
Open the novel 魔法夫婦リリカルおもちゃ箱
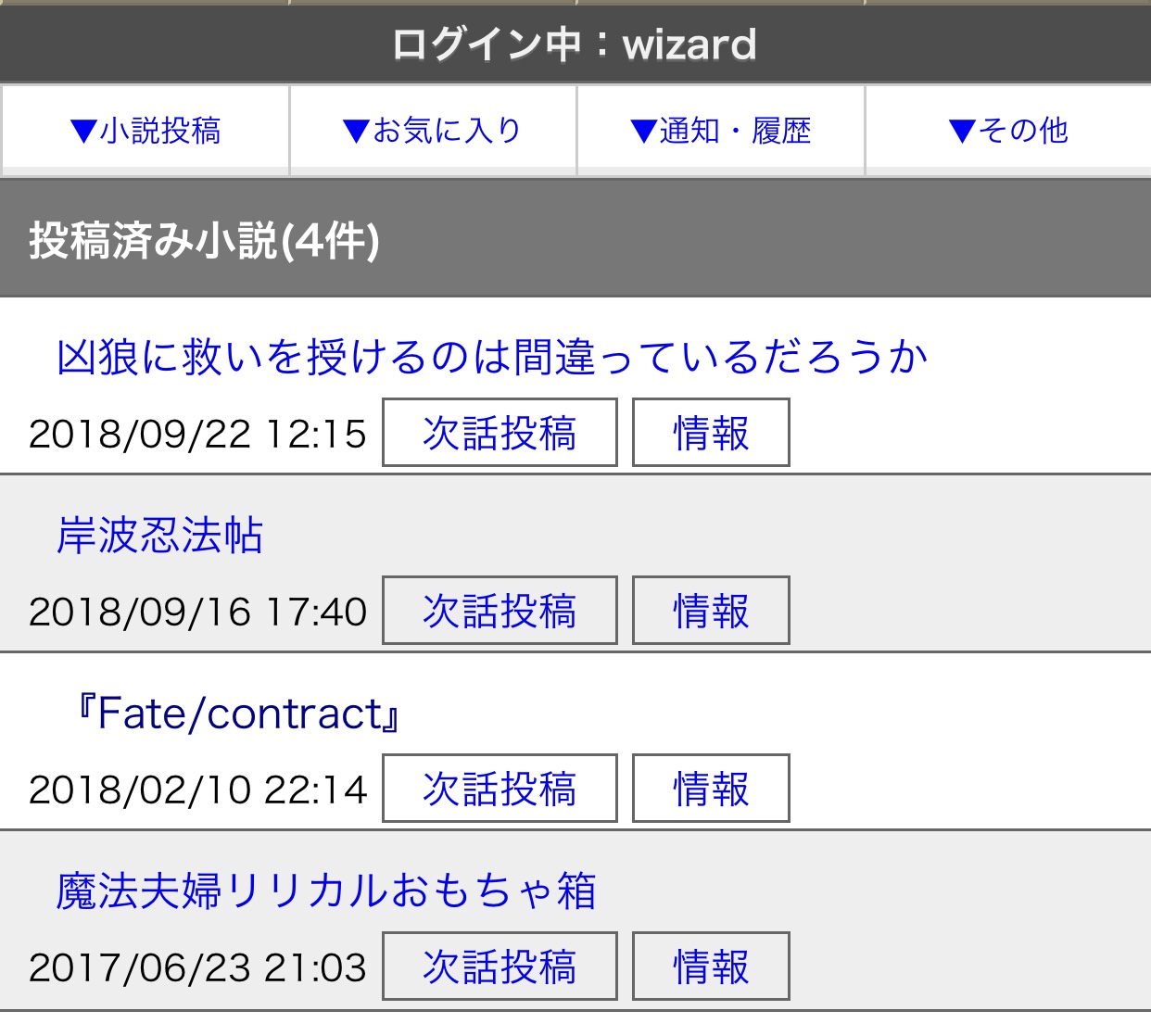click(x=325, y=891)
